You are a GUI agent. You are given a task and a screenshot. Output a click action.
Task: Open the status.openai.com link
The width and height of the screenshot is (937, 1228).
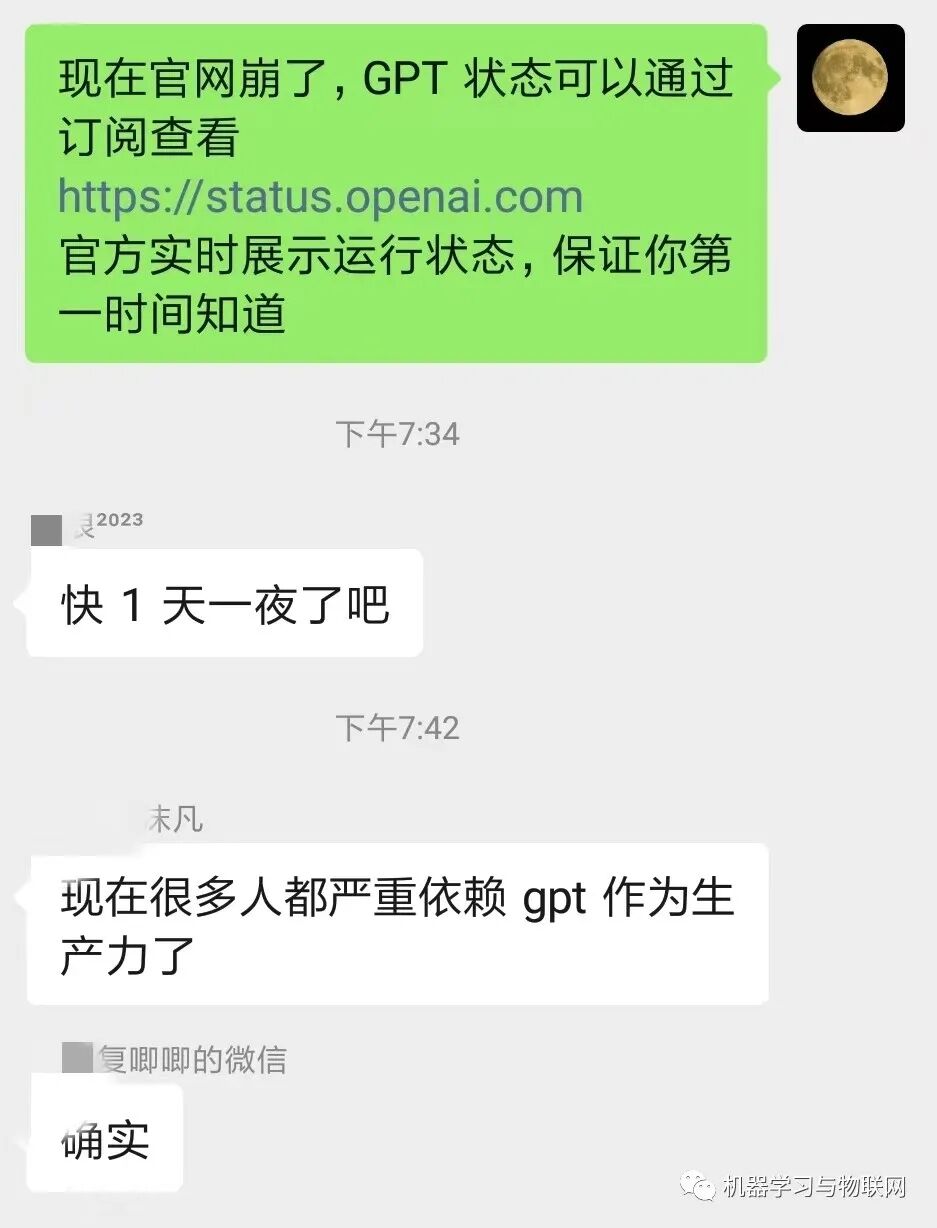320,196
